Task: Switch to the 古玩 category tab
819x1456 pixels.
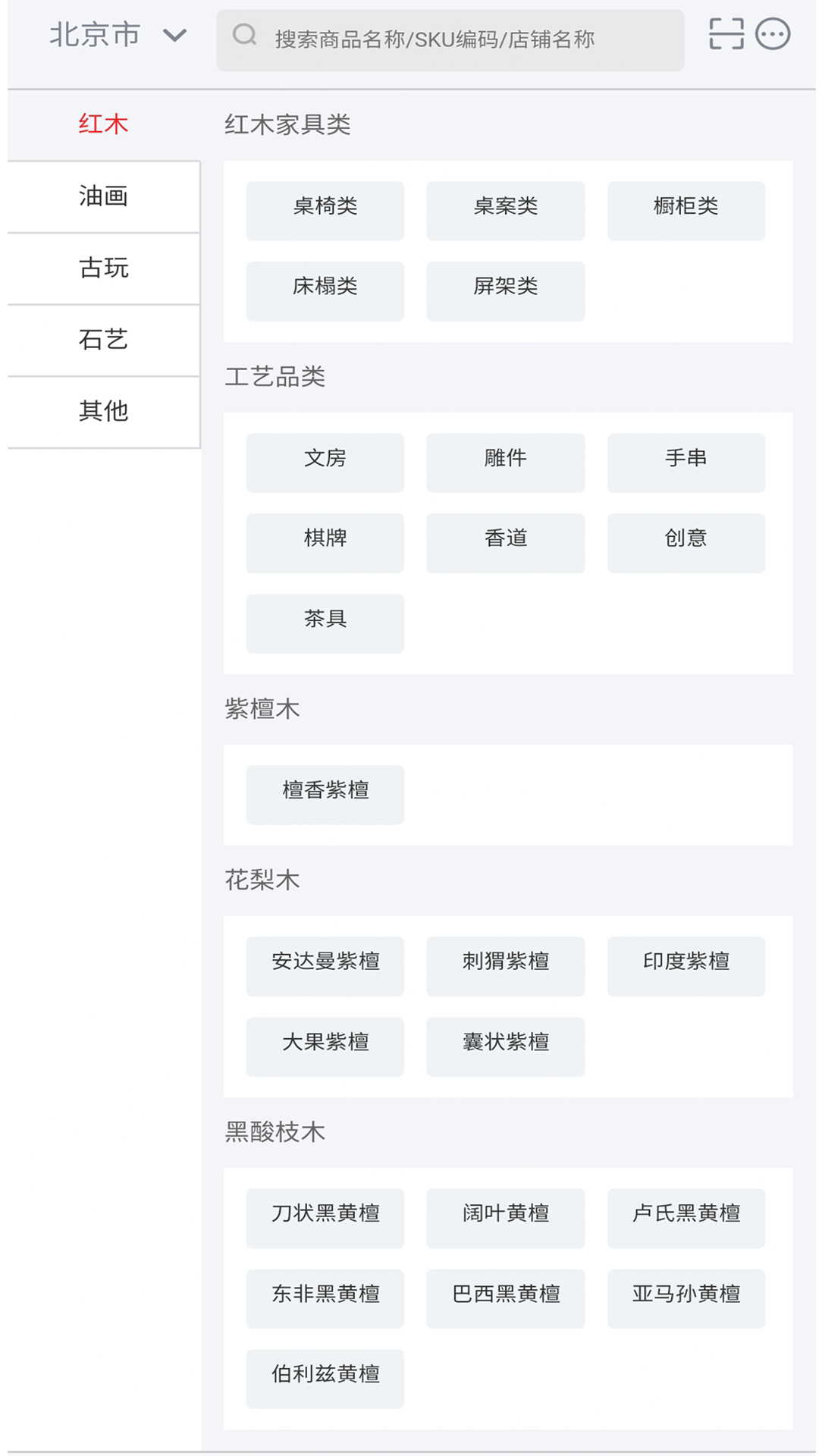Action: (x=104, y=268)
